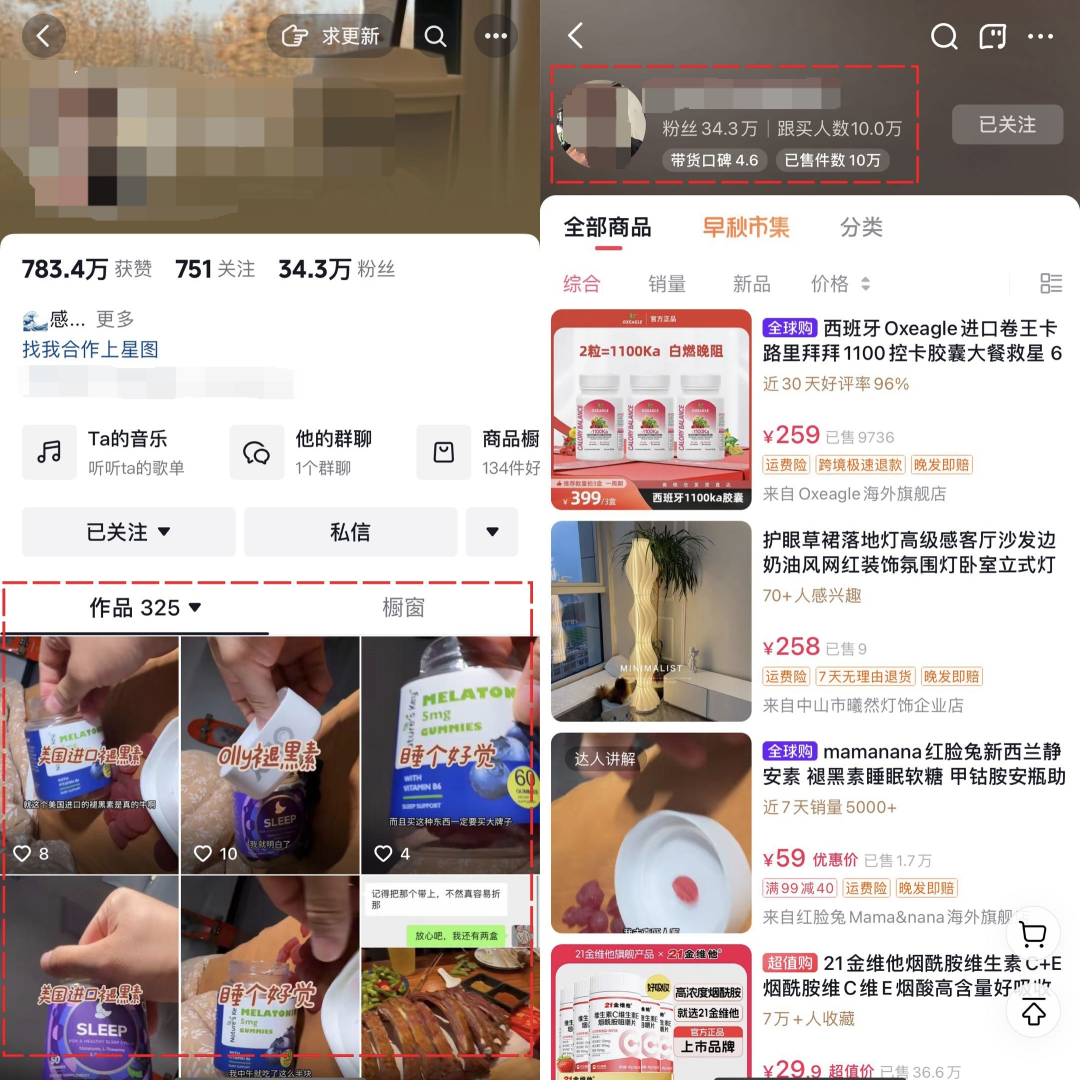Image resolution: width=1080 pixels, height=1080 pixels.
Task: Switch to the 橱窗 tab
Action: point(403,607)
